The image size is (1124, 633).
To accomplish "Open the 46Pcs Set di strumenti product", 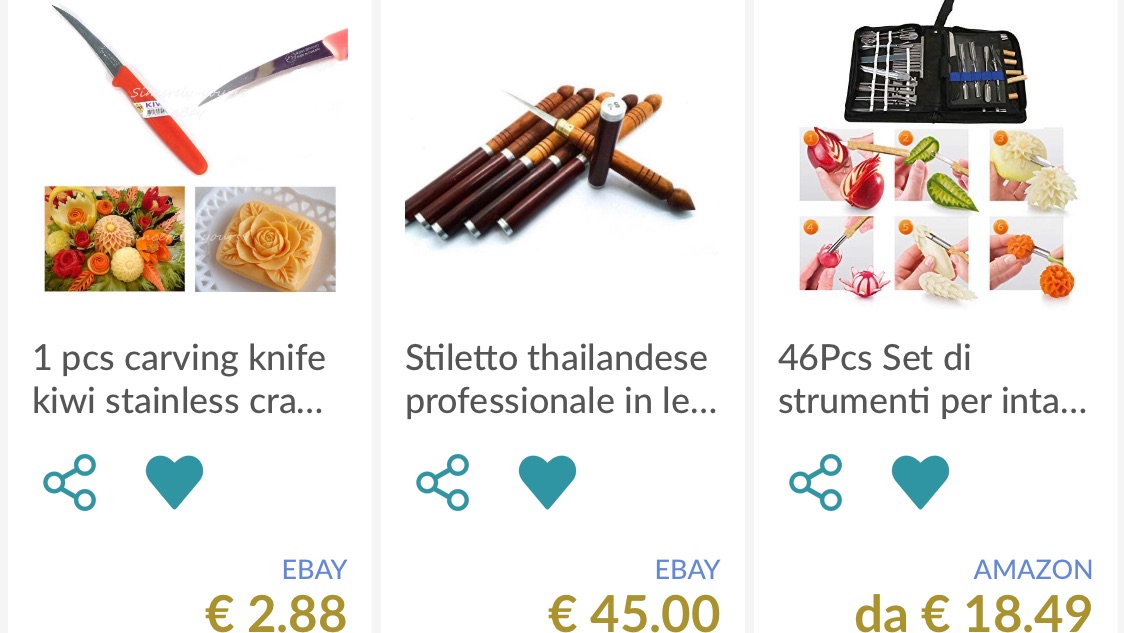I will tap(932, 381).
